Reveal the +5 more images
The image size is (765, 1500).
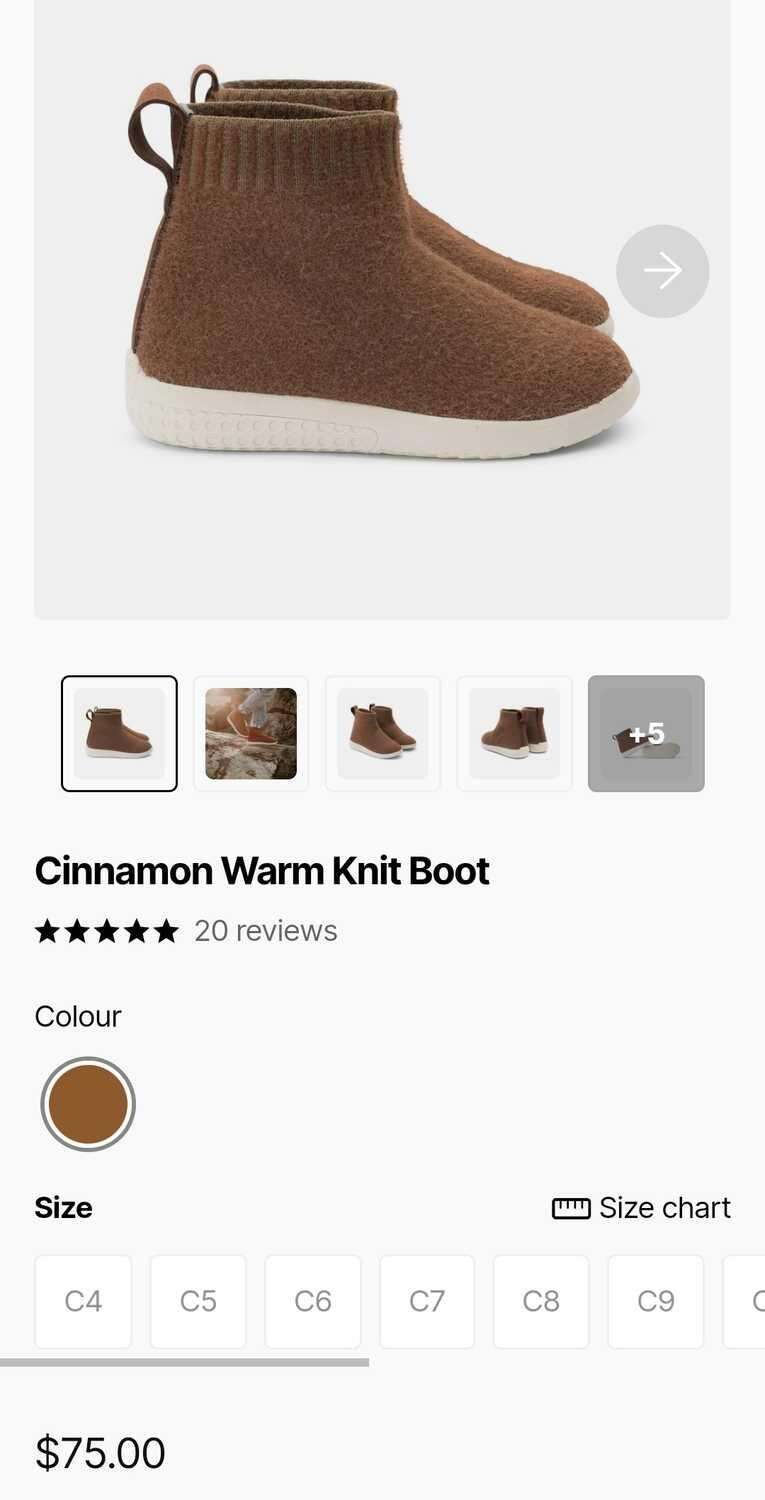(x=646, y=733)
